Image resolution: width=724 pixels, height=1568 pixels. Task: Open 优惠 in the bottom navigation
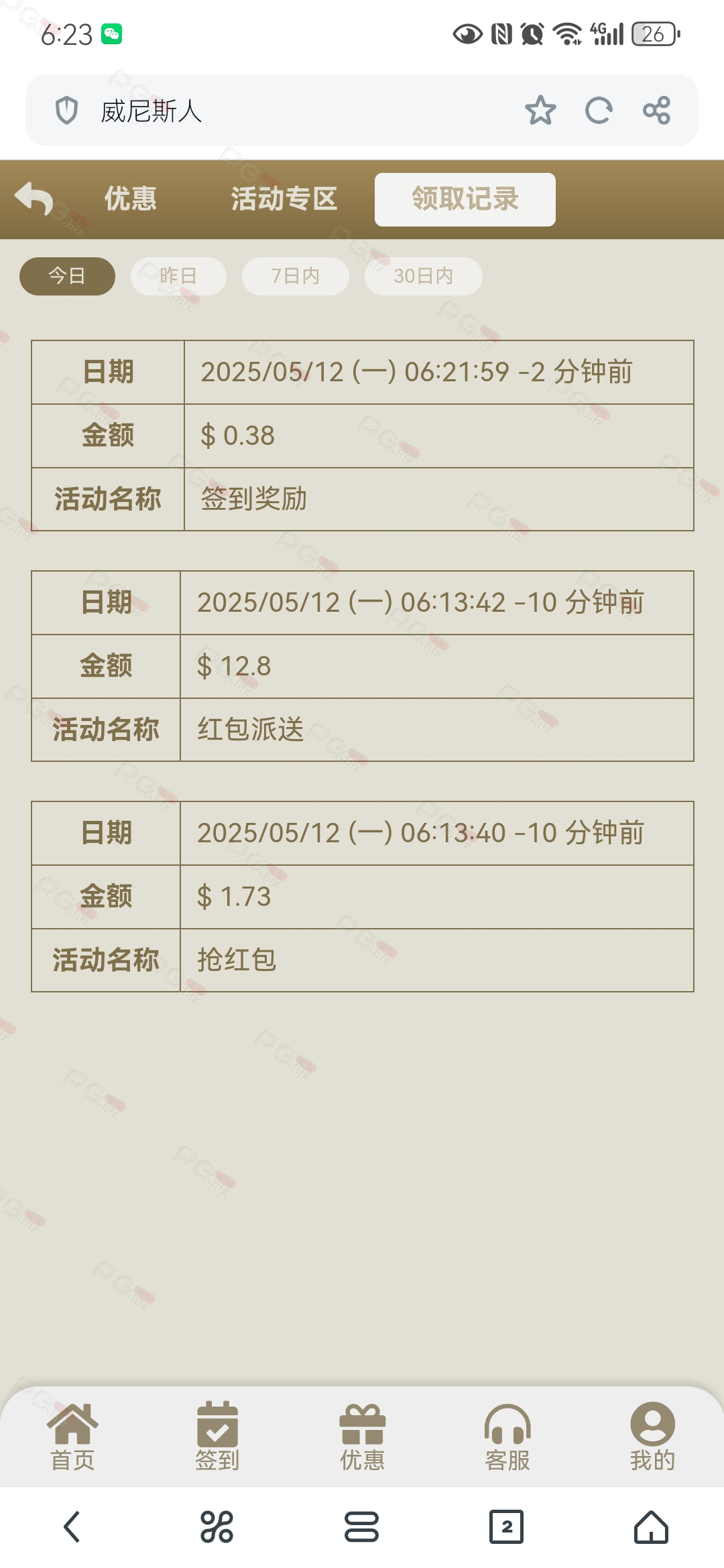362,1437
